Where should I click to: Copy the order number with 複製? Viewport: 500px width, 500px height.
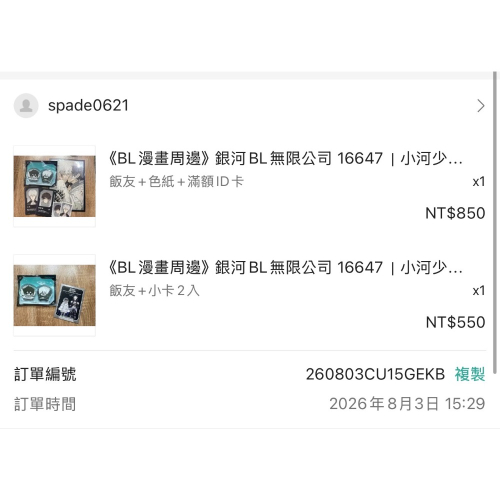click(470, 374)
